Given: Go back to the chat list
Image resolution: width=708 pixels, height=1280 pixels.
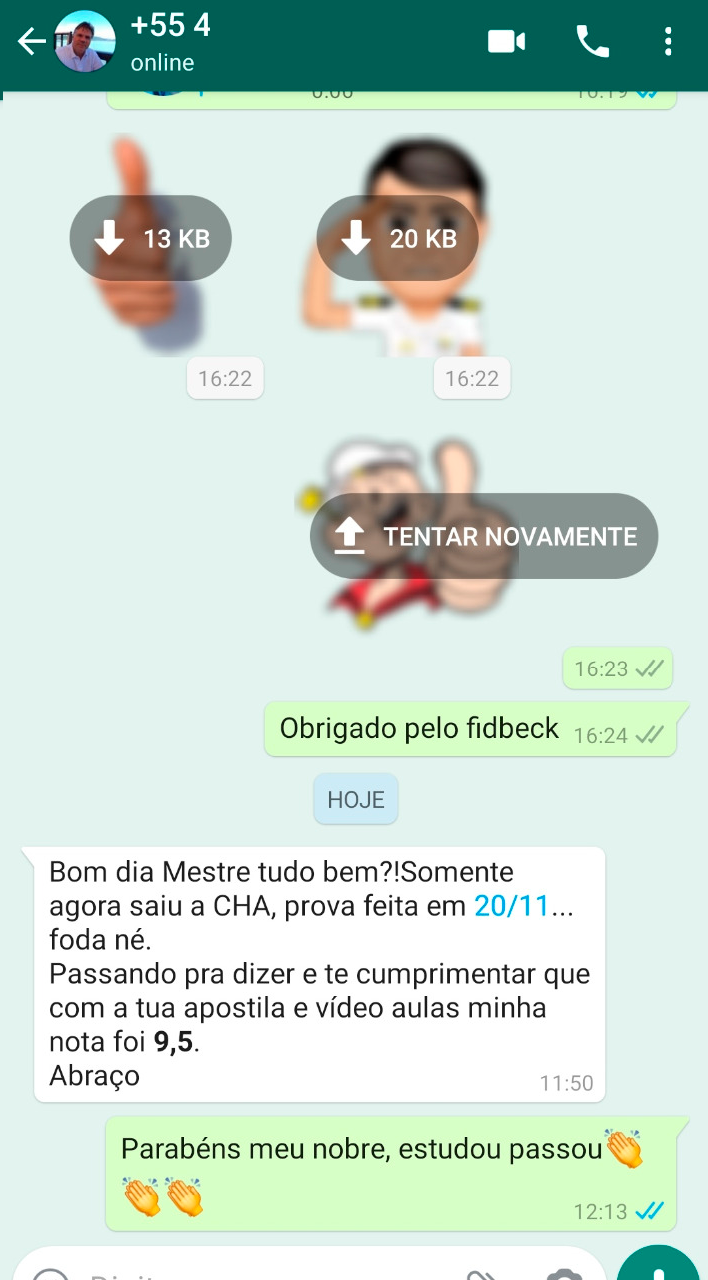Looking at the screenshot, I should (32, 42).
